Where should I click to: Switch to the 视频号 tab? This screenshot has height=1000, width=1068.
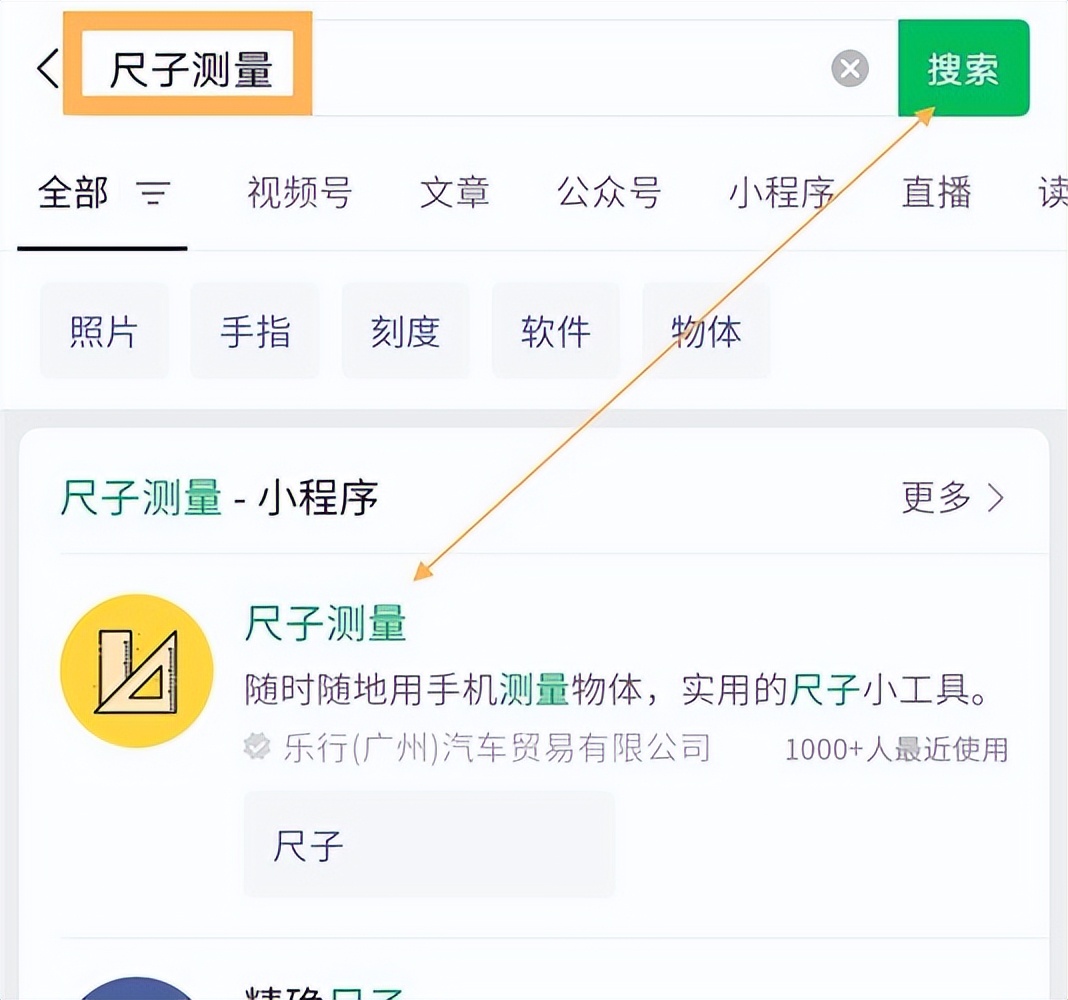(x=299, y=192)
